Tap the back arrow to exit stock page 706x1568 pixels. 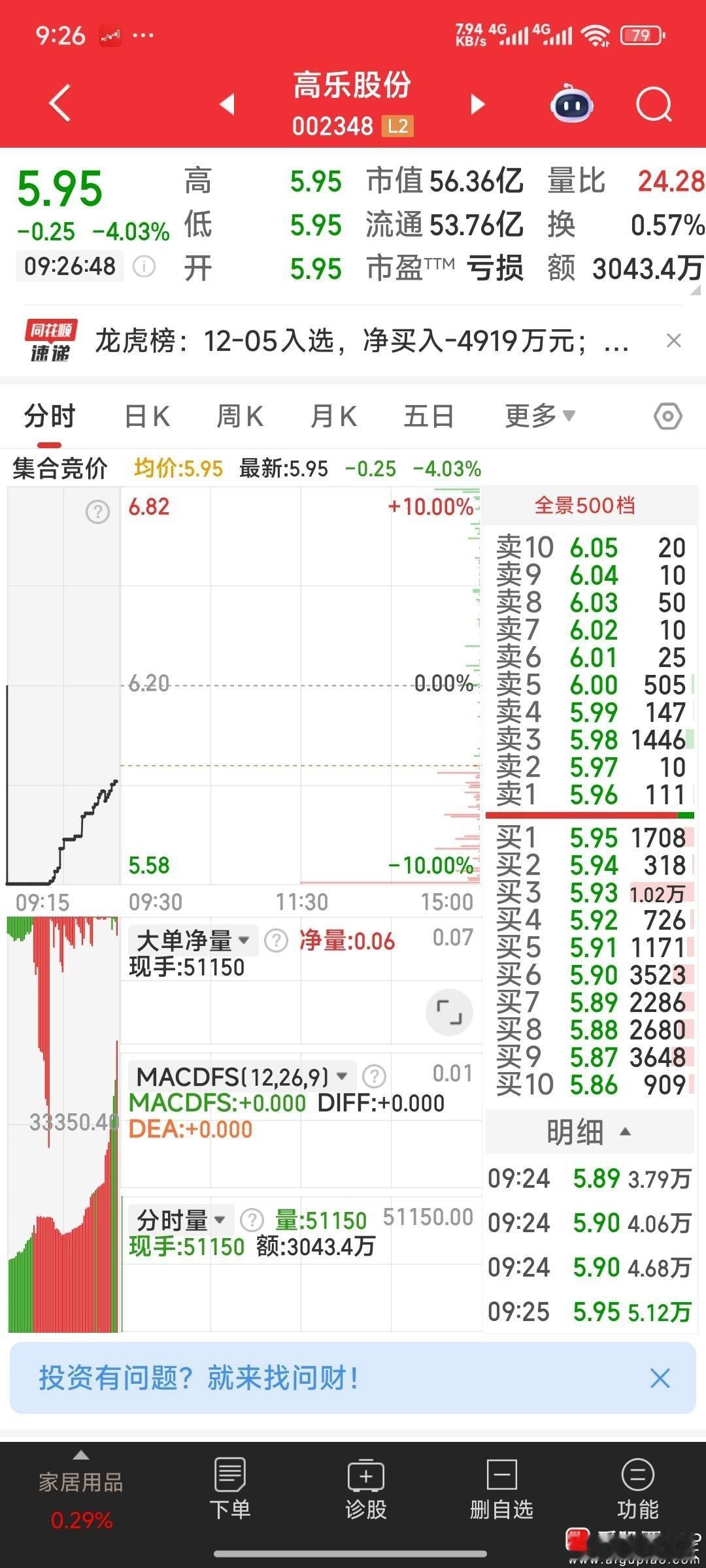[x=58, y=103]
